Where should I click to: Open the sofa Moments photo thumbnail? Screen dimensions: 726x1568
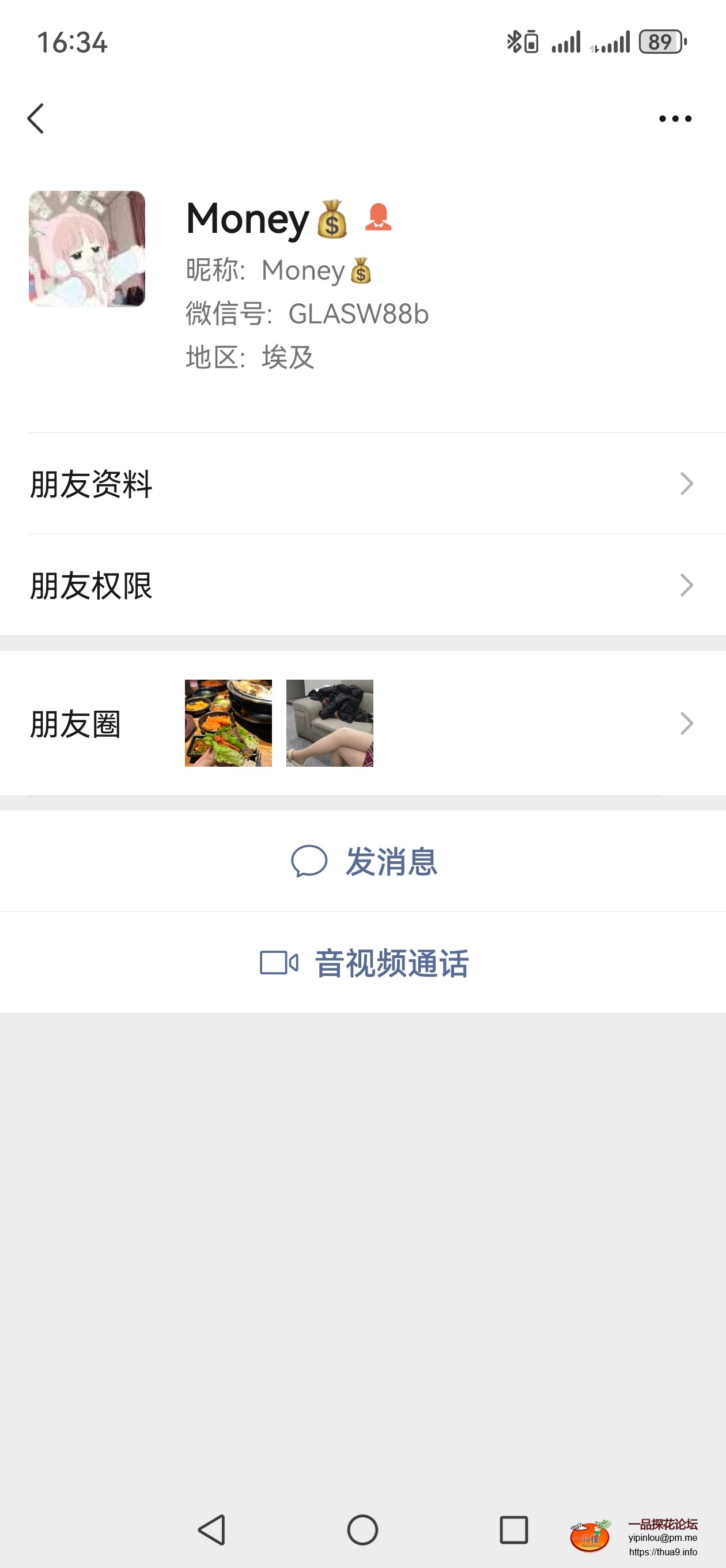point(329,723)
